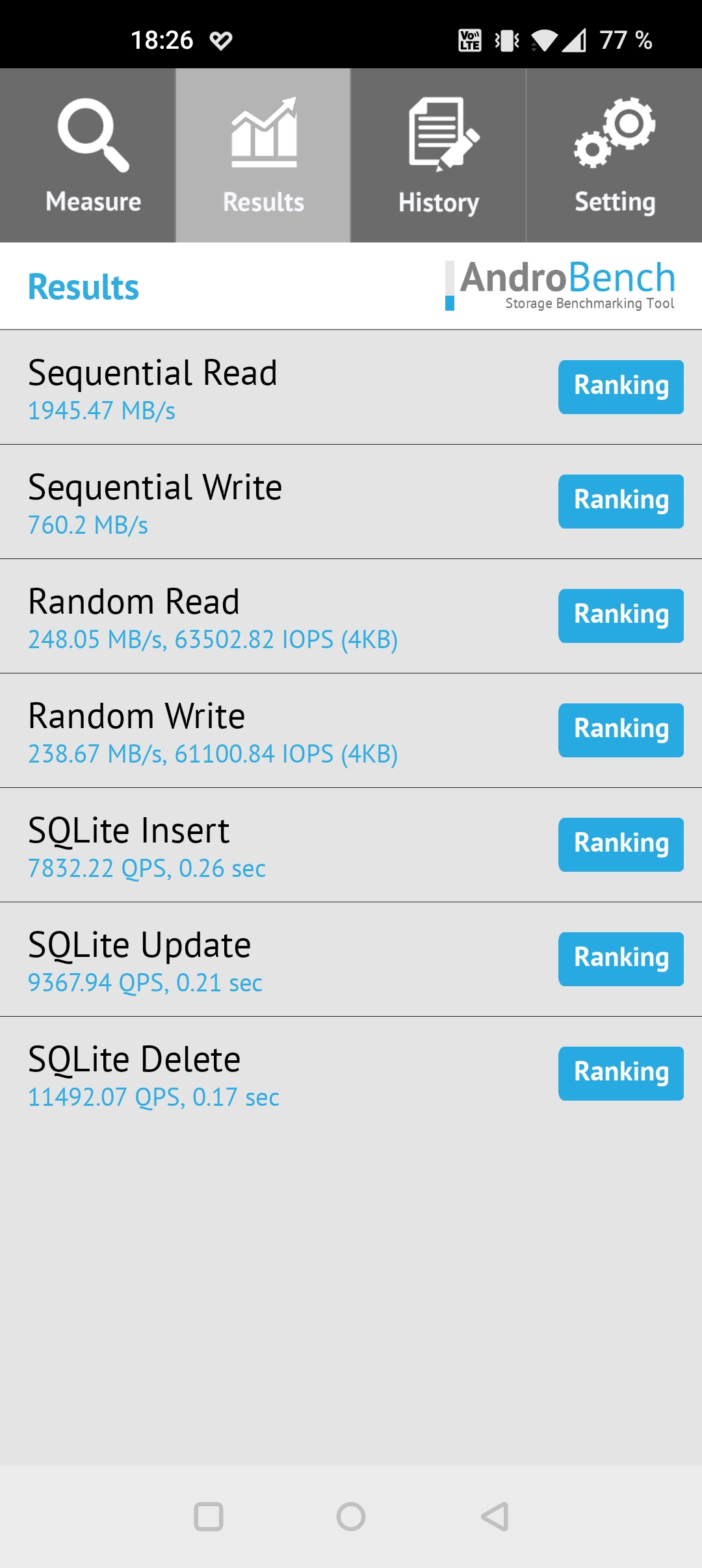Open the History tab
The width and height of the screenshot is (702, 1568).
tap(439, 155)
